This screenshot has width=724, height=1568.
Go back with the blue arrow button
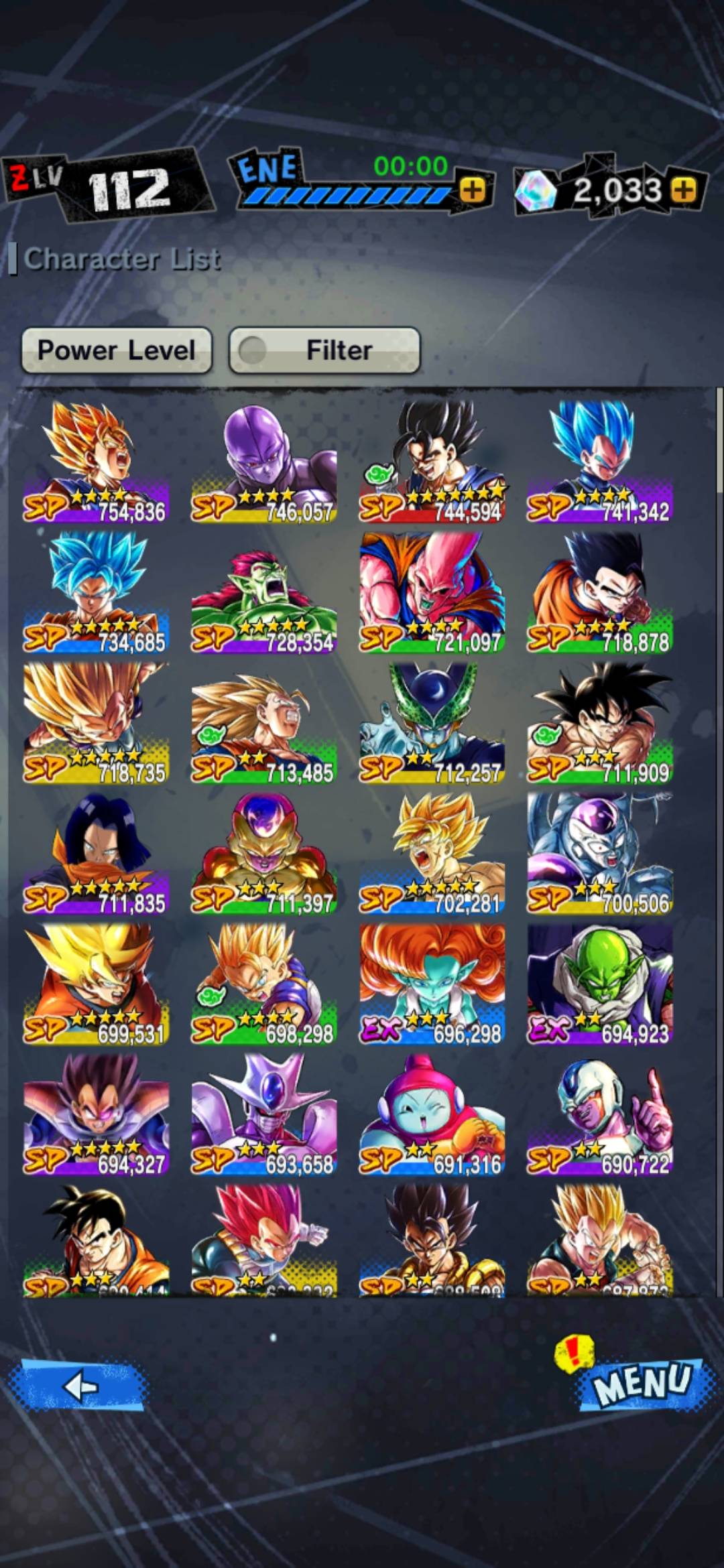tap(79, 1386)
